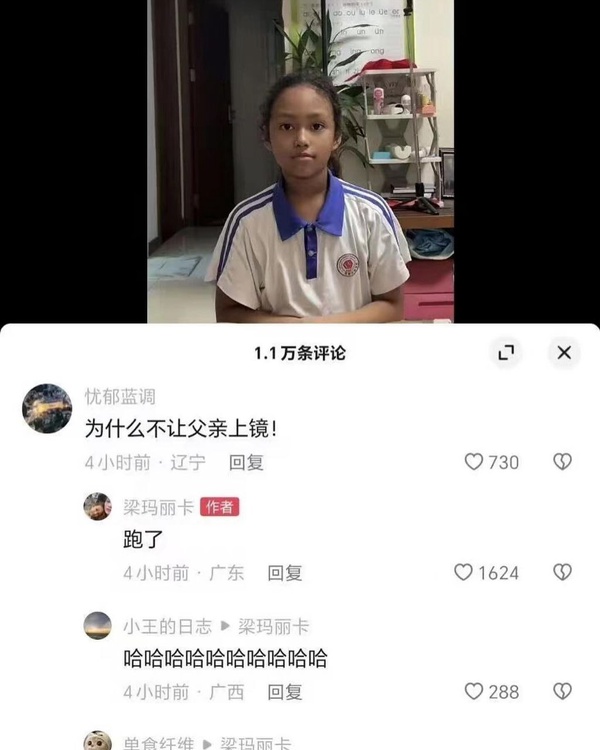Like the comment by 忧郁蓝调

click(x=474, y=462)
